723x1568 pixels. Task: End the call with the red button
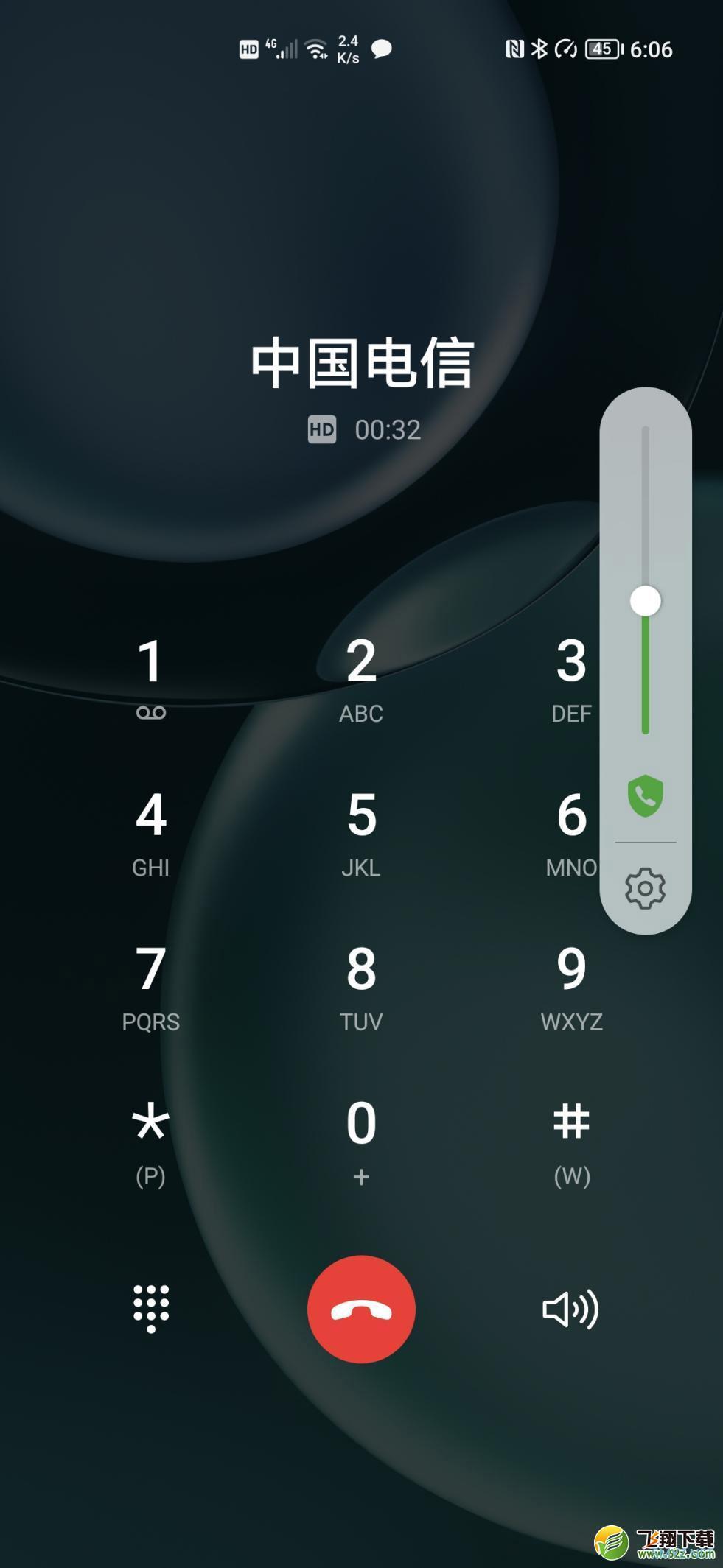point(361,1309)
